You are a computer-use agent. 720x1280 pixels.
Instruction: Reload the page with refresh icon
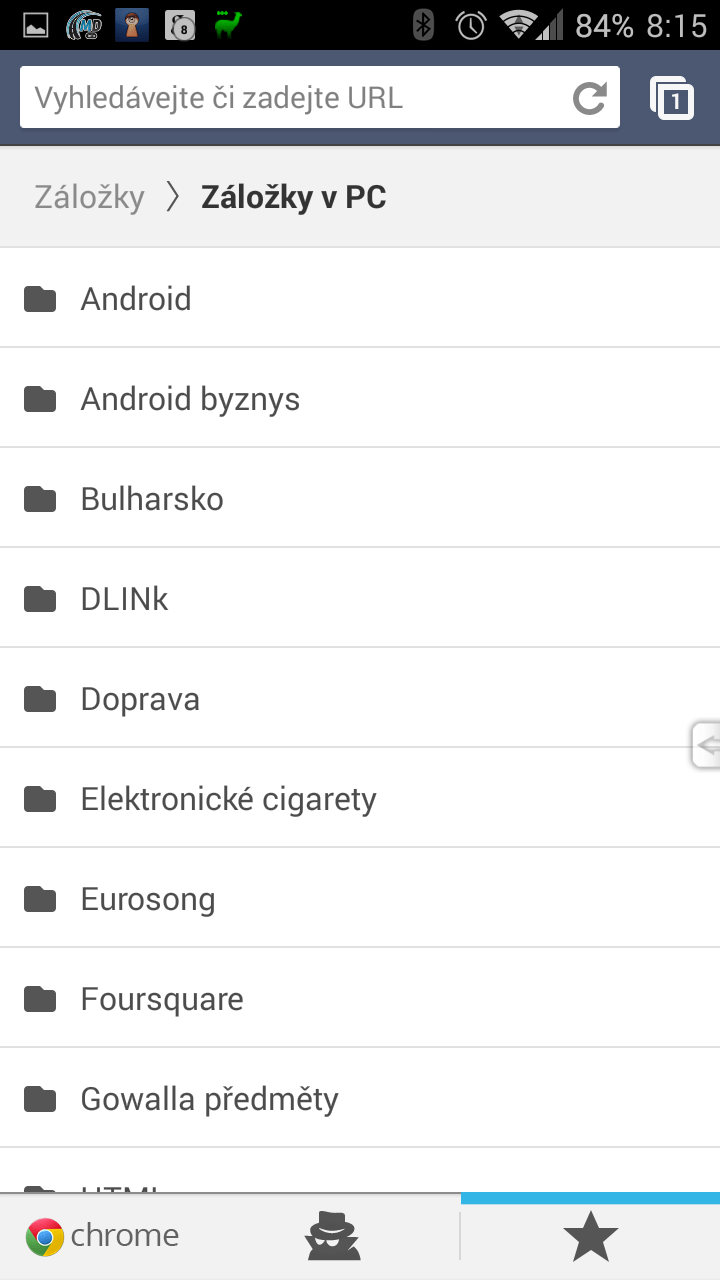590,98
